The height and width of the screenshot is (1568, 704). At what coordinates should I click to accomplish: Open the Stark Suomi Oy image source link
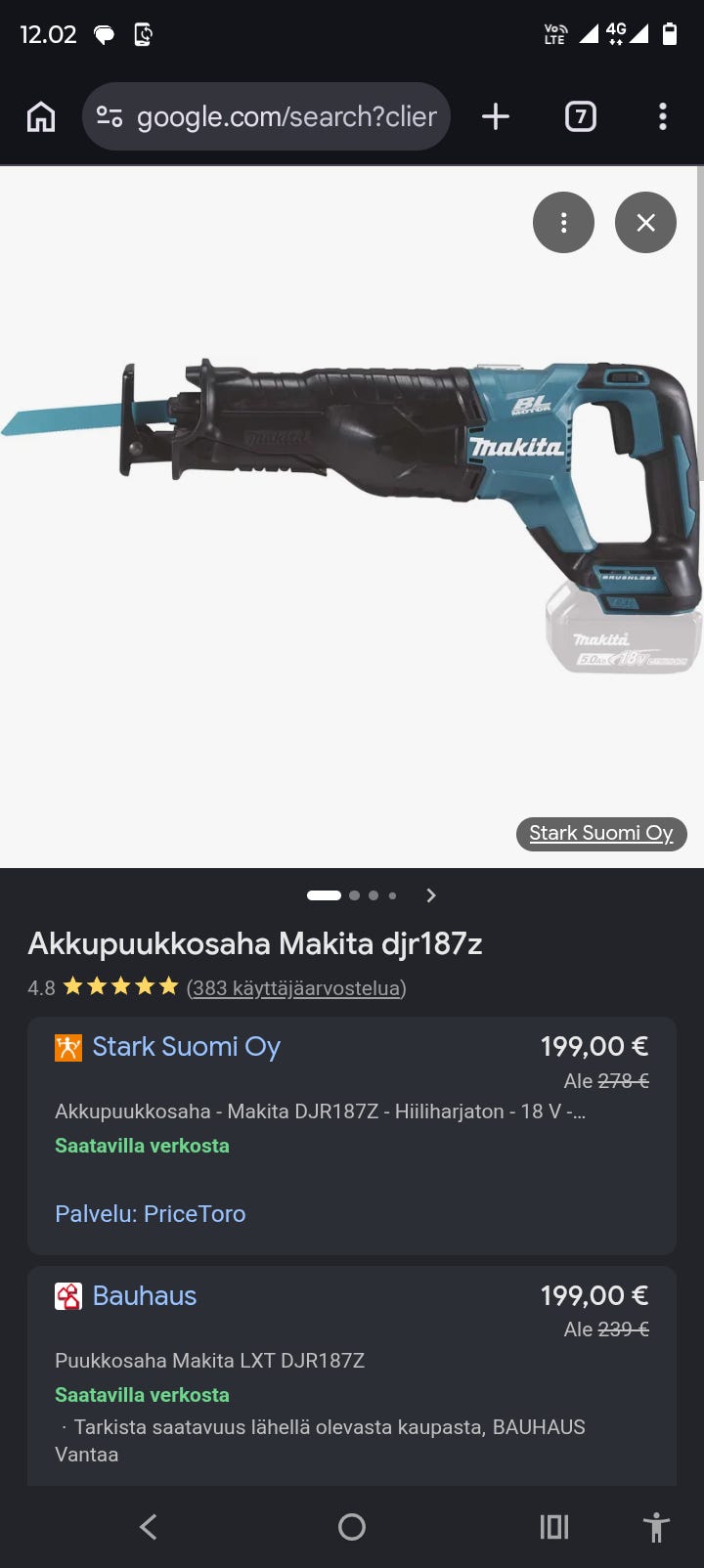tap(601, 833)
